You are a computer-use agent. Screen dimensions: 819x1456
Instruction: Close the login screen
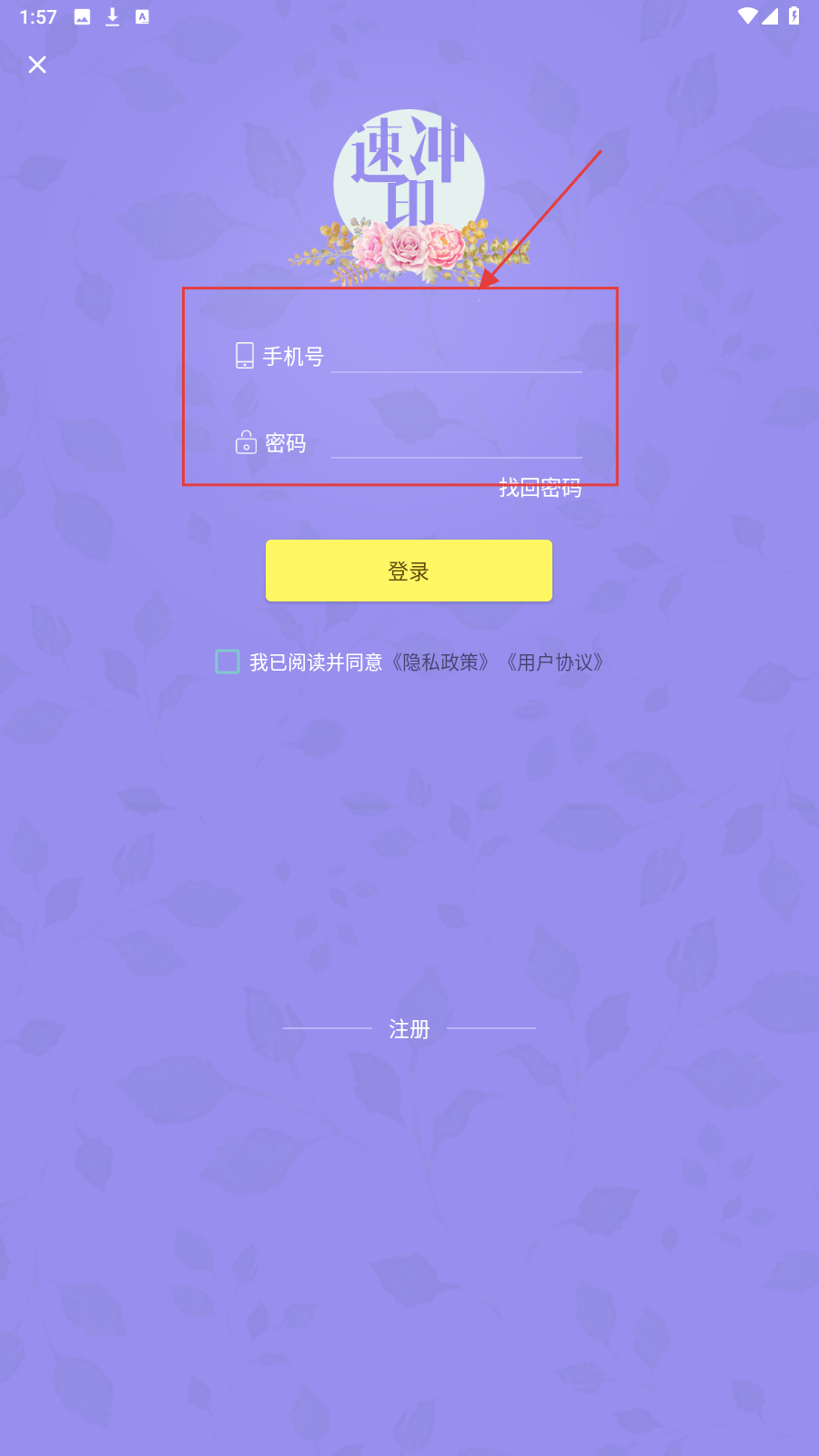(x=37, y=65)
